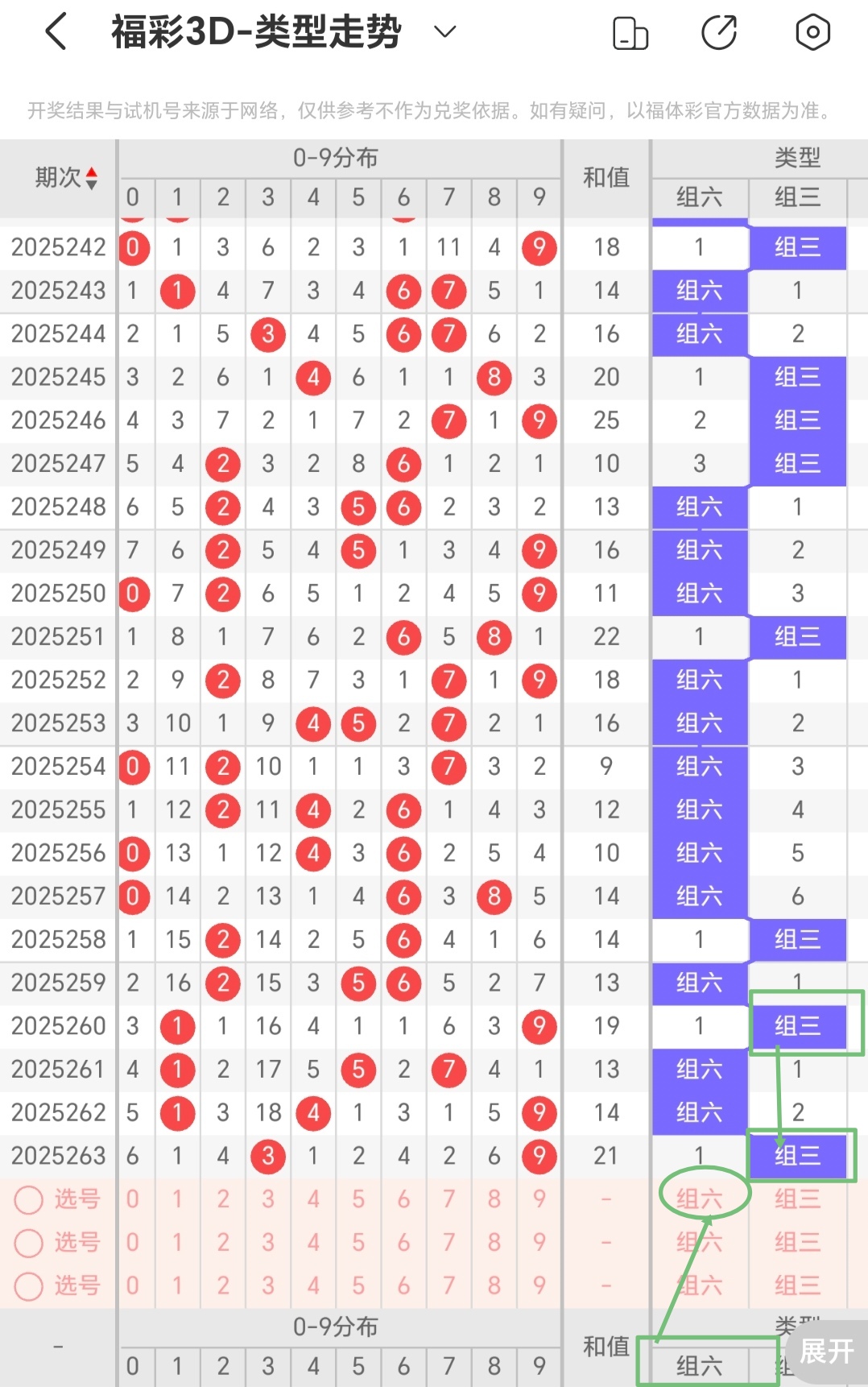Viewport: 868px width, 1387px height.
Task: Select the third 选号 radio button
Action: click(29, 1286)
